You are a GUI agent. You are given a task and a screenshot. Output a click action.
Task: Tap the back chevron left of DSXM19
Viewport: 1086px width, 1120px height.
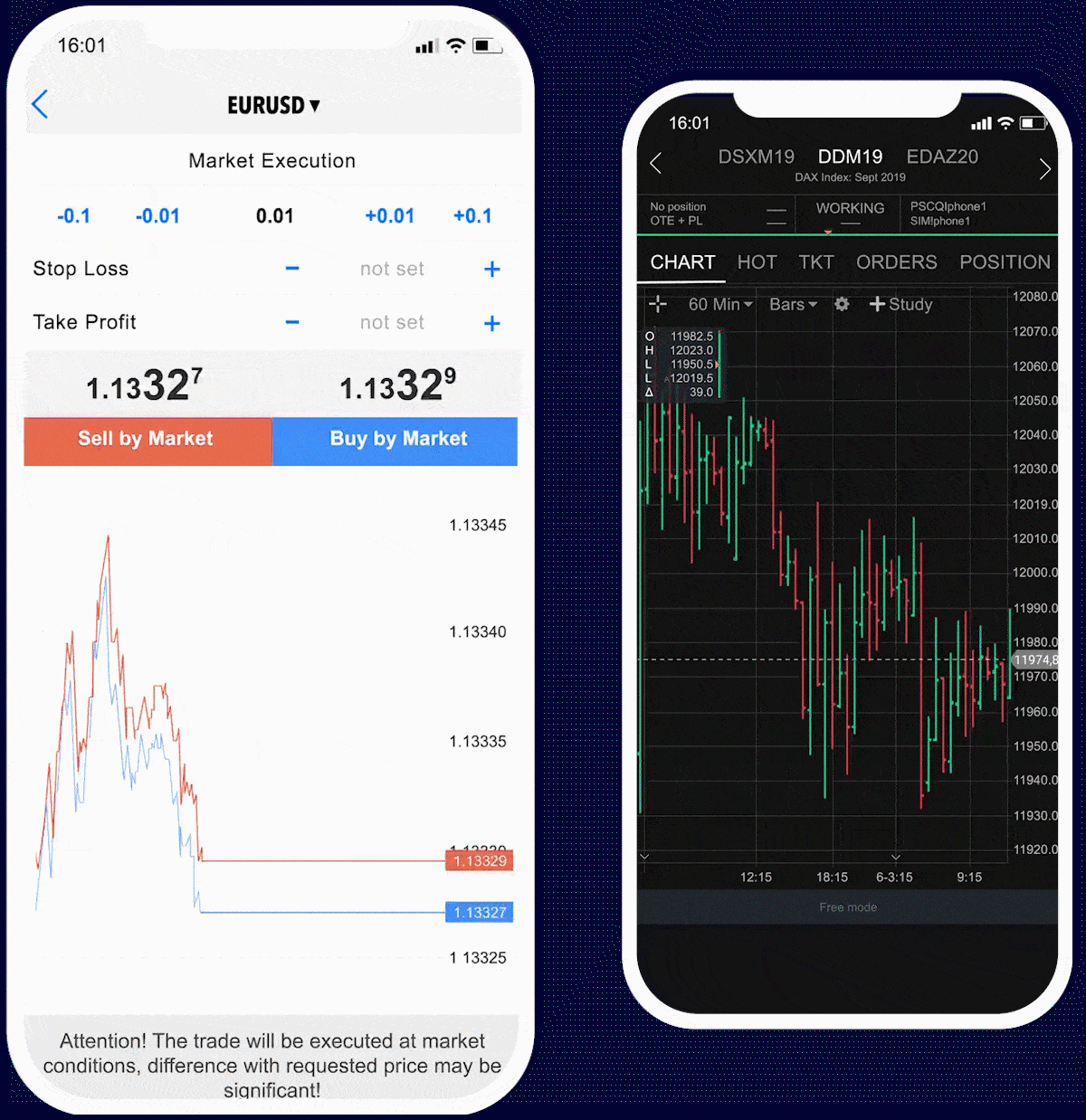[655, 163]
